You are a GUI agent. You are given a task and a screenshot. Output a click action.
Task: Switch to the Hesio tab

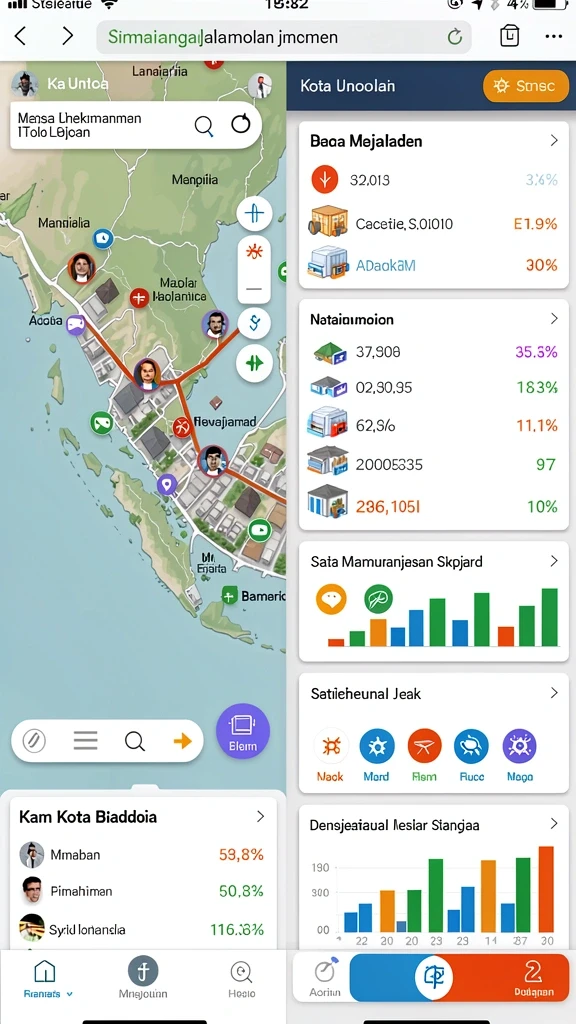point(242,979)
